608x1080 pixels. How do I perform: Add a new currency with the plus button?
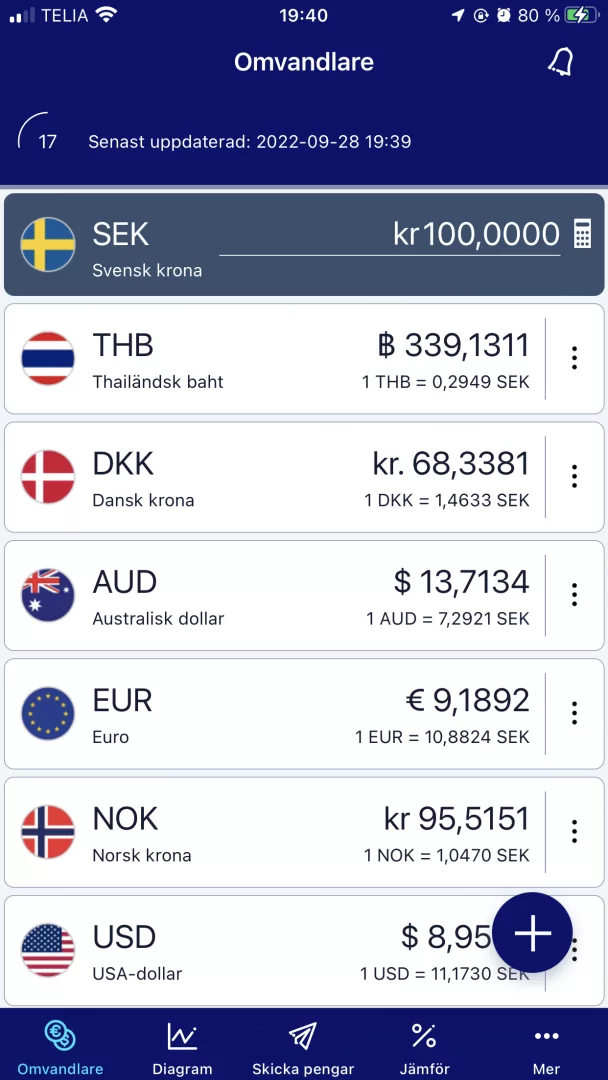[533, 933]
